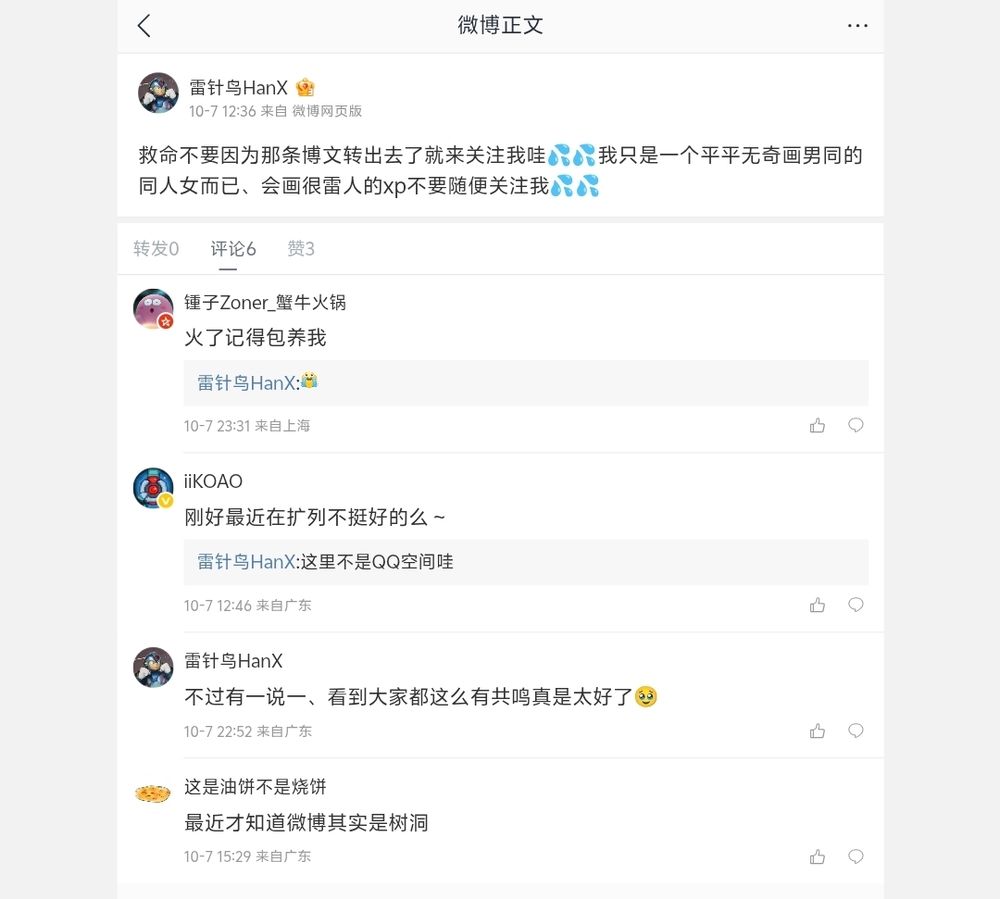Reply to 雷针鸟HanX's comment about 共鸣
This screenshot has height=899, width=1000.
[x=855, y=731]
